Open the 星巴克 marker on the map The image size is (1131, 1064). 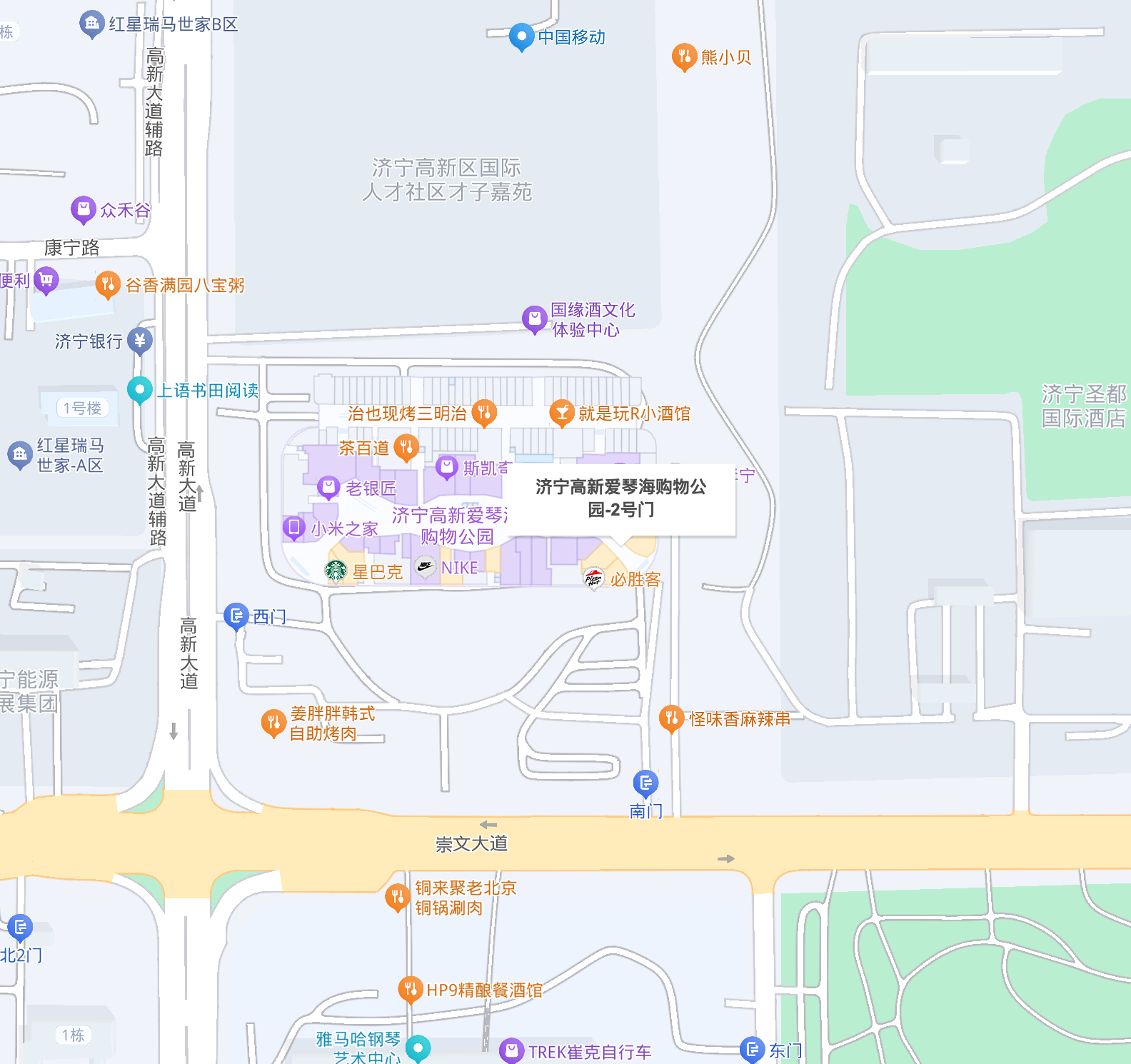point(336,571)
